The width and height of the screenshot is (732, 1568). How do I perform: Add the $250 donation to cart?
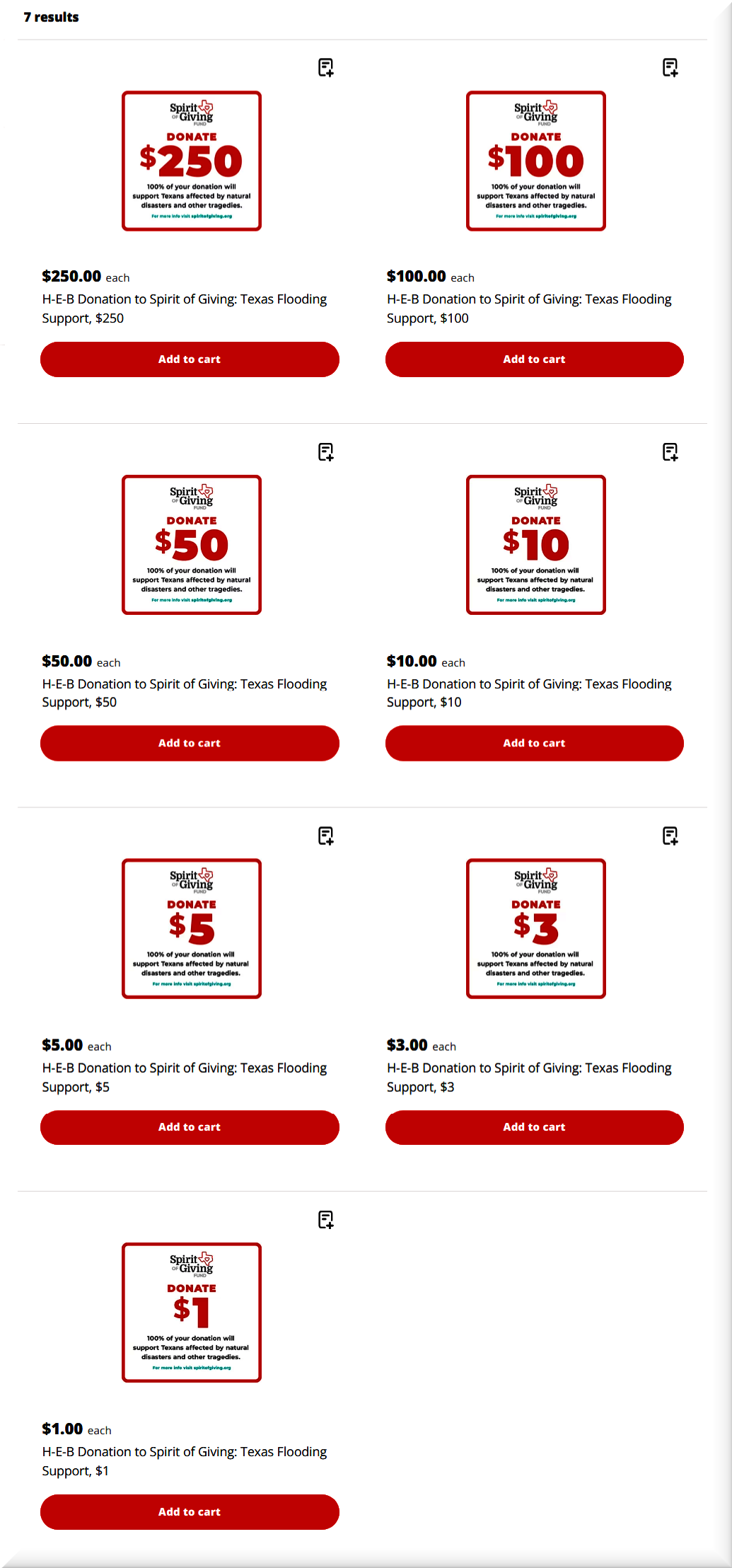coord(190,359)
